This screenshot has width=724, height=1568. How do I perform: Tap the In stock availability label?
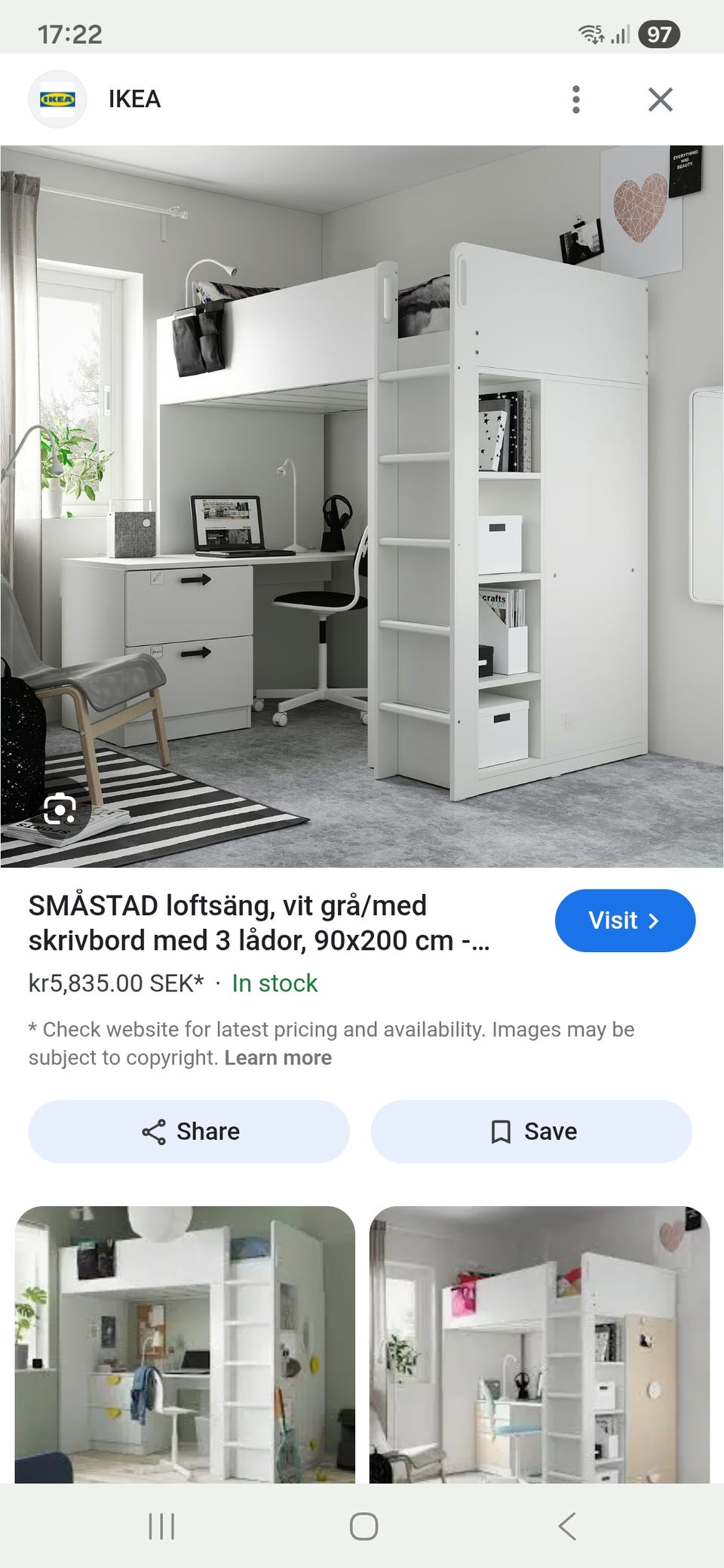pyautogui.click(x=273, y=983)
